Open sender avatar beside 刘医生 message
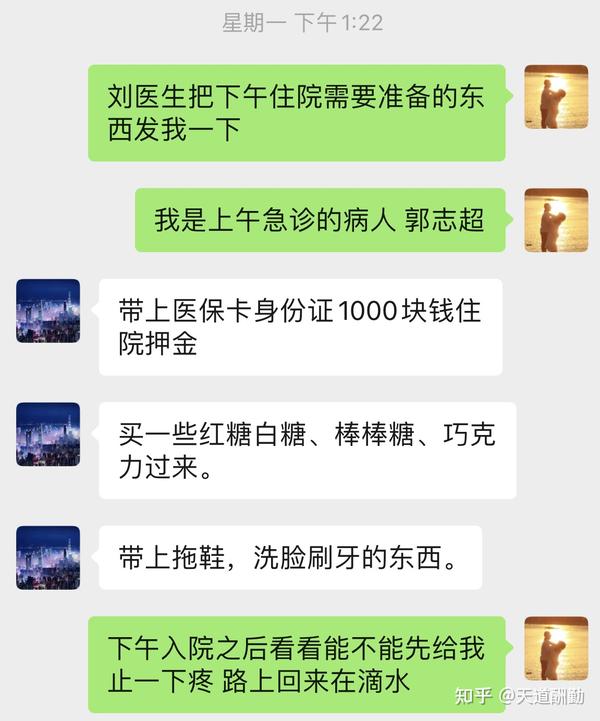This screenshot has height=721, width=600. pos(556,97)
